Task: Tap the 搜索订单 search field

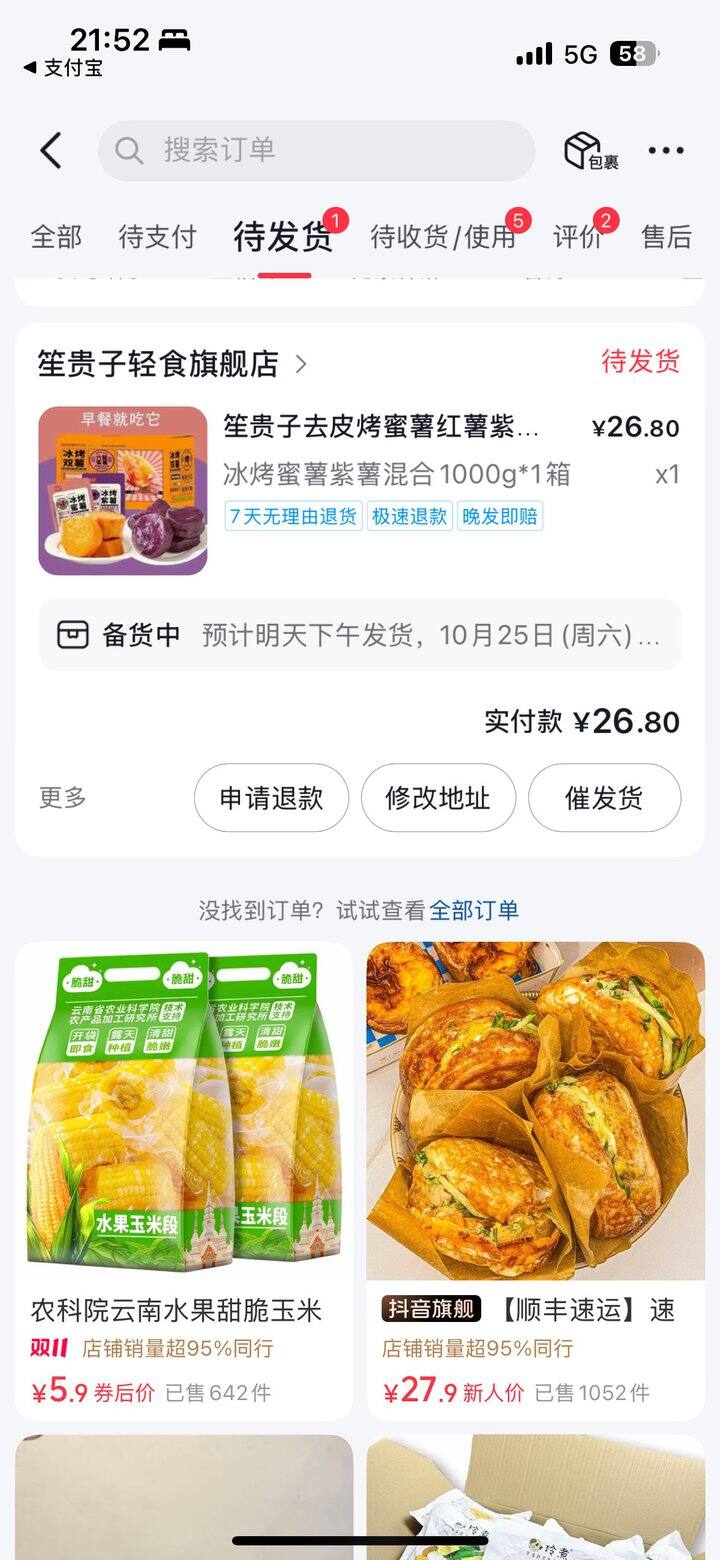Action: click(x=316, y=151)
